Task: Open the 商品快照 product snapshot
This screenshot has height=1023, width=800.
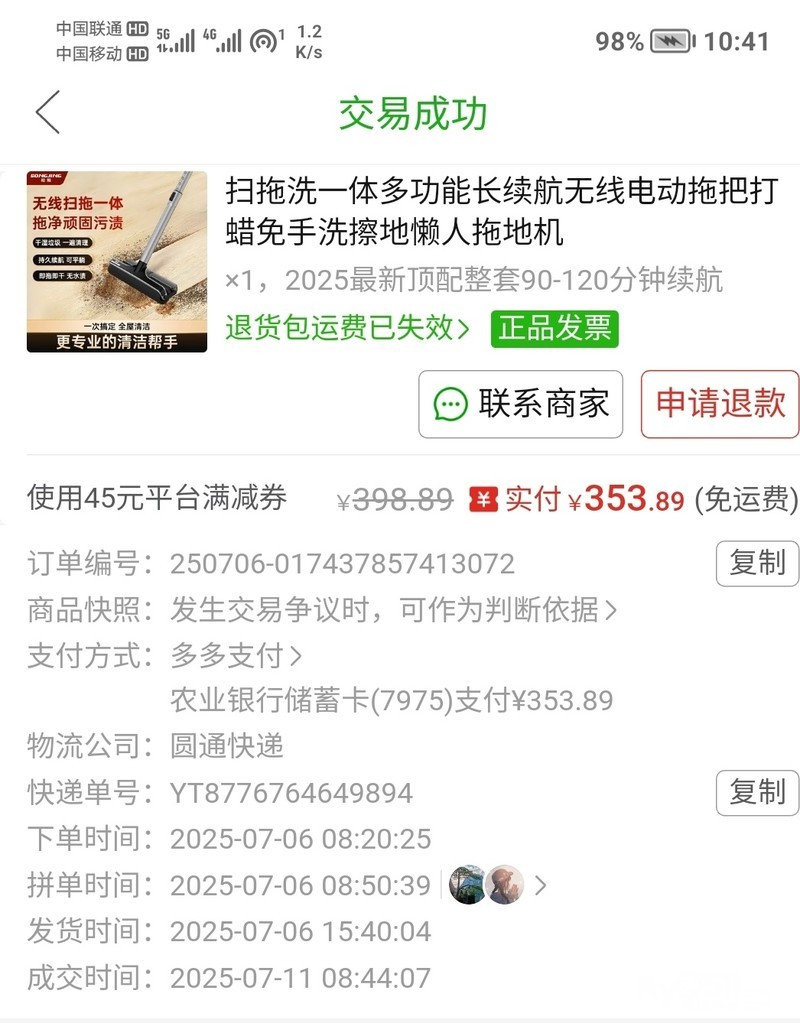Action: click(x=393, y=609)
